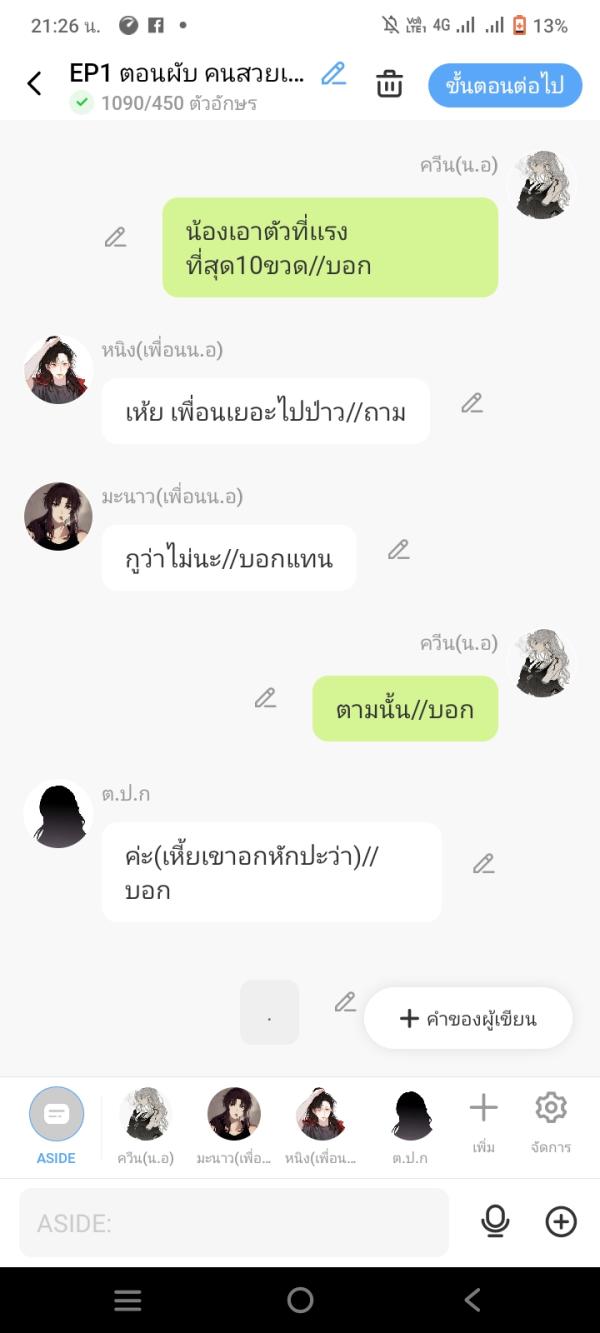Open the system recent apps view
600x1333 pixels.
coord(128,1300)
